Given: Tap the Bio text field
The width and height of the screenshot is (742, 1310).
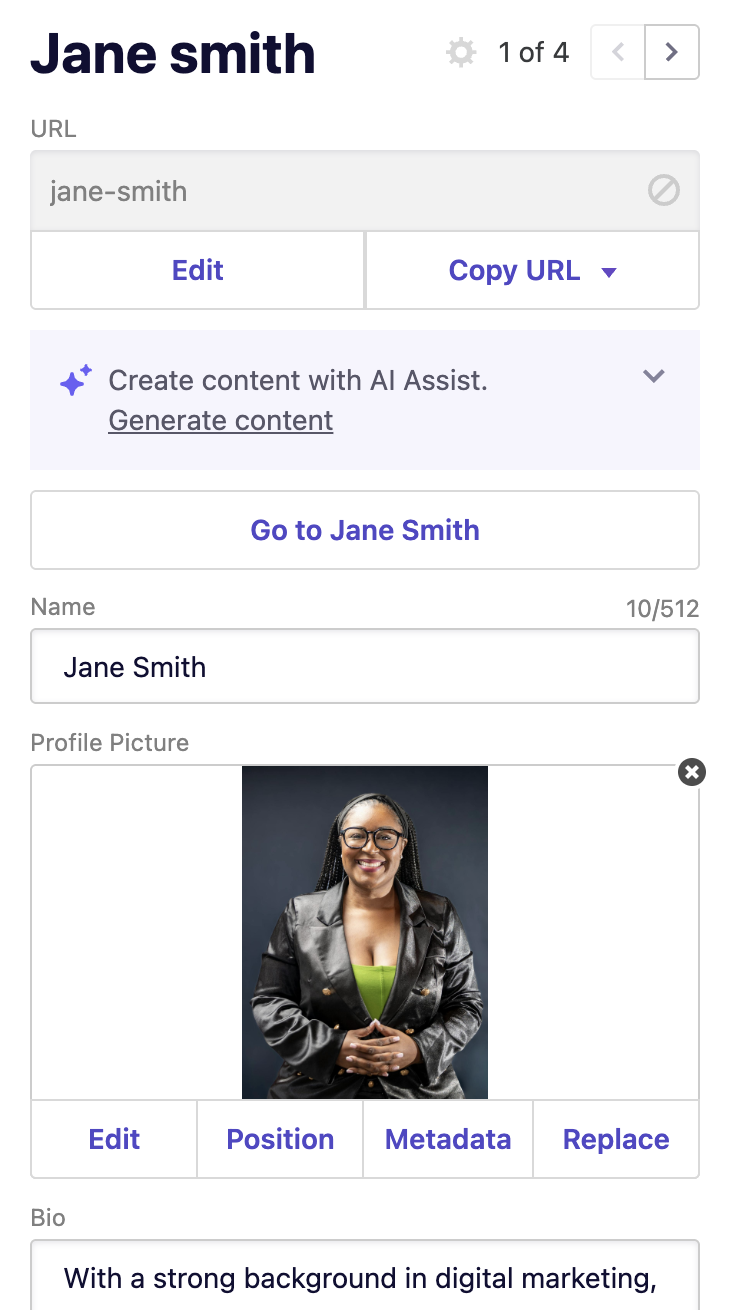Looking at the screenshot, I should [x=365, y=1277].
